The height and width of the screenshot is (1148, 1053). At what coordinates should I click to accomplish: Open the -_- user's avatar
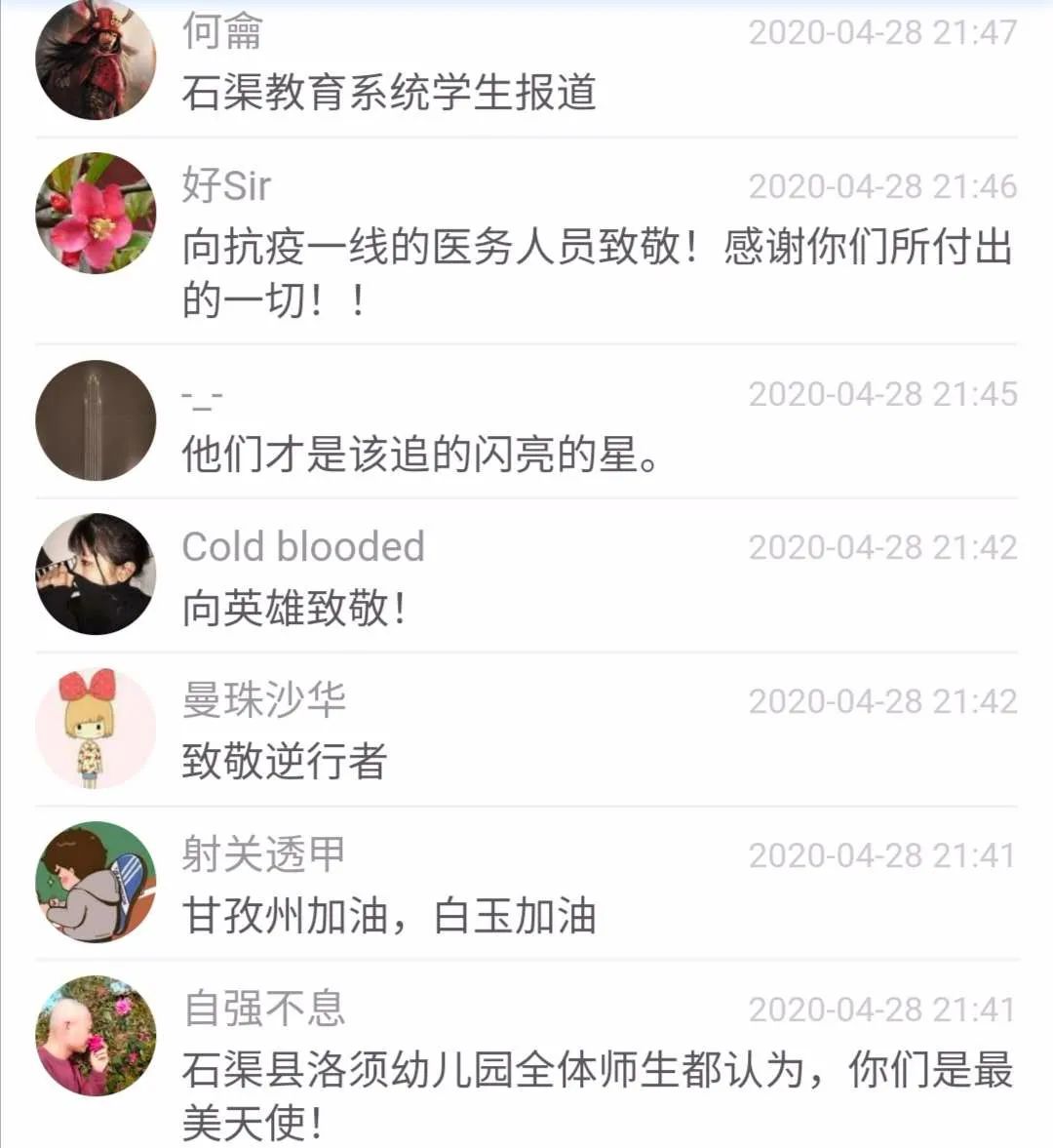point(95,419)
